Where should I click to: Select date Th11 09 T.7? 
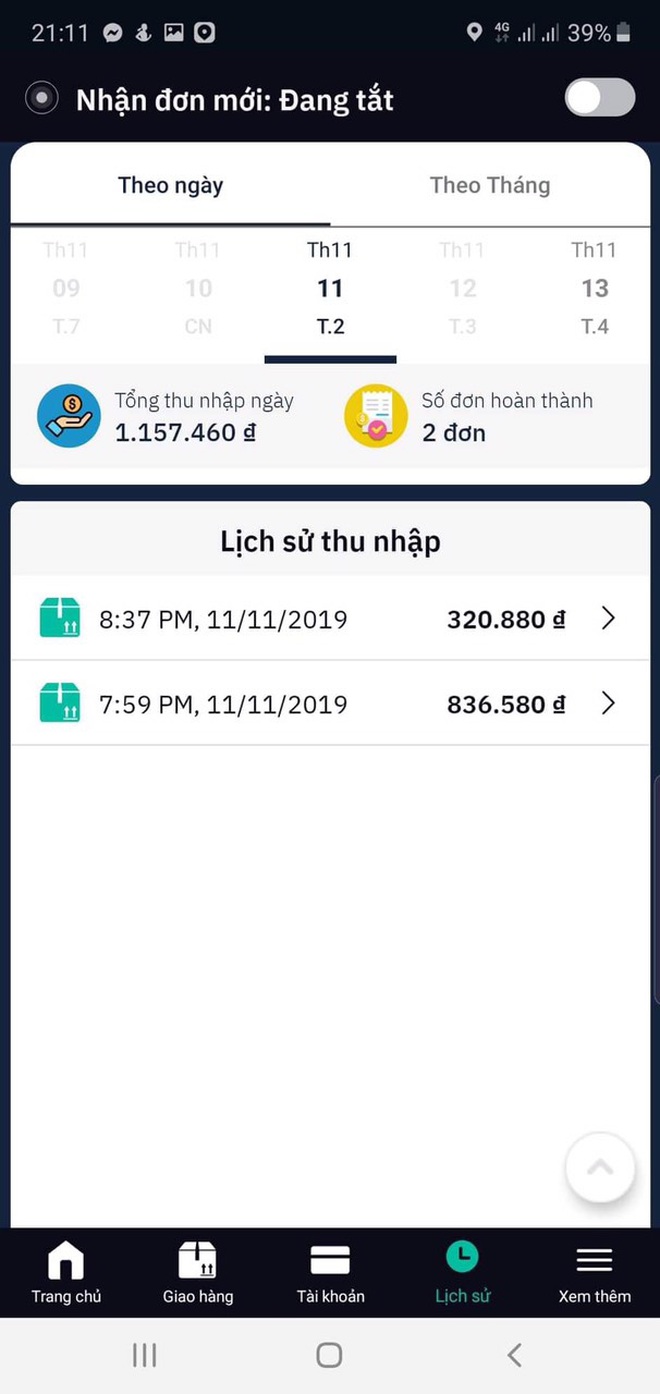[x=66, y=288]
